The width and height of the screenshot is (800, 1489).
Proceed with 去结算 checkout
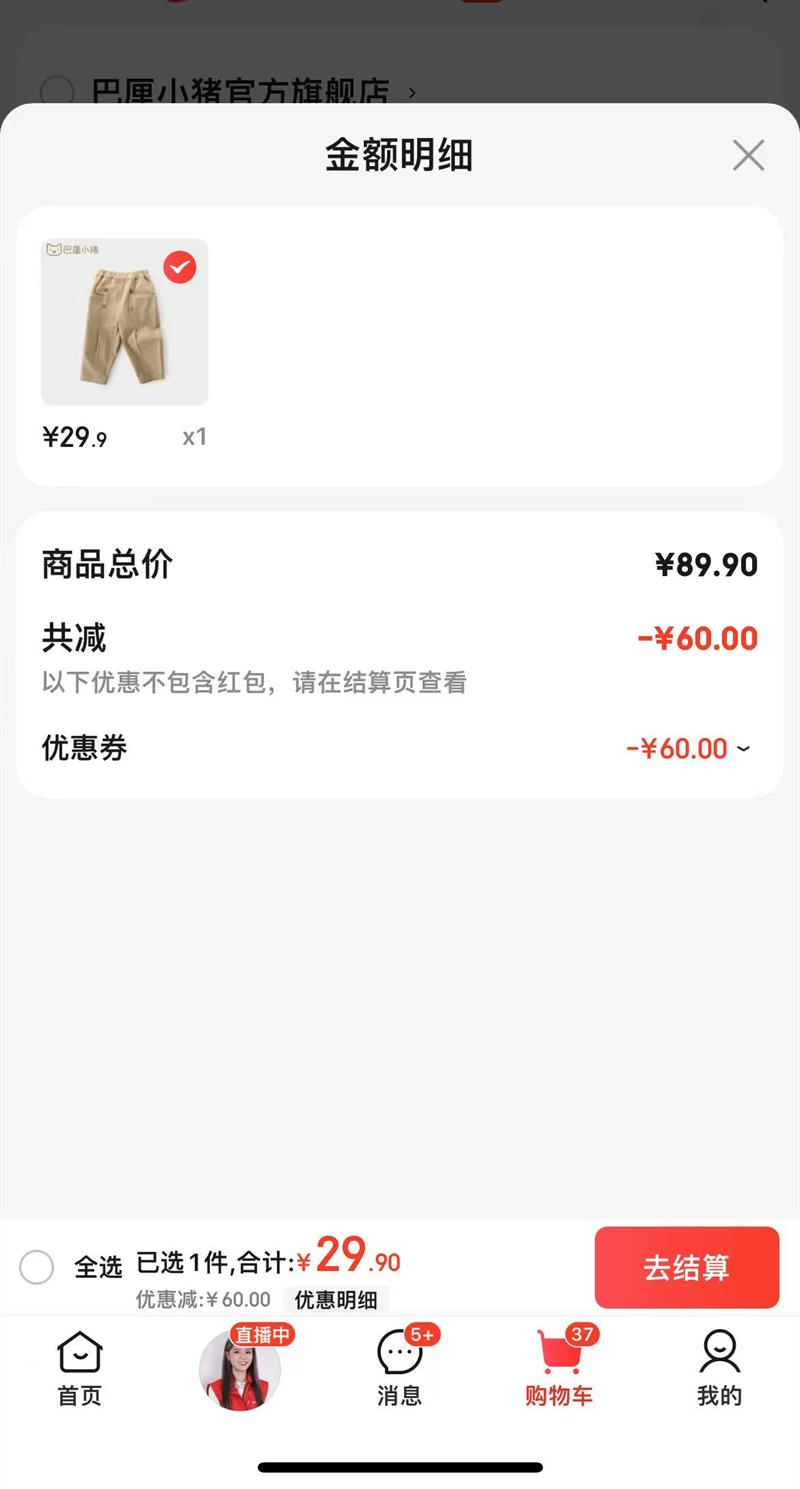click(686, 1267)
